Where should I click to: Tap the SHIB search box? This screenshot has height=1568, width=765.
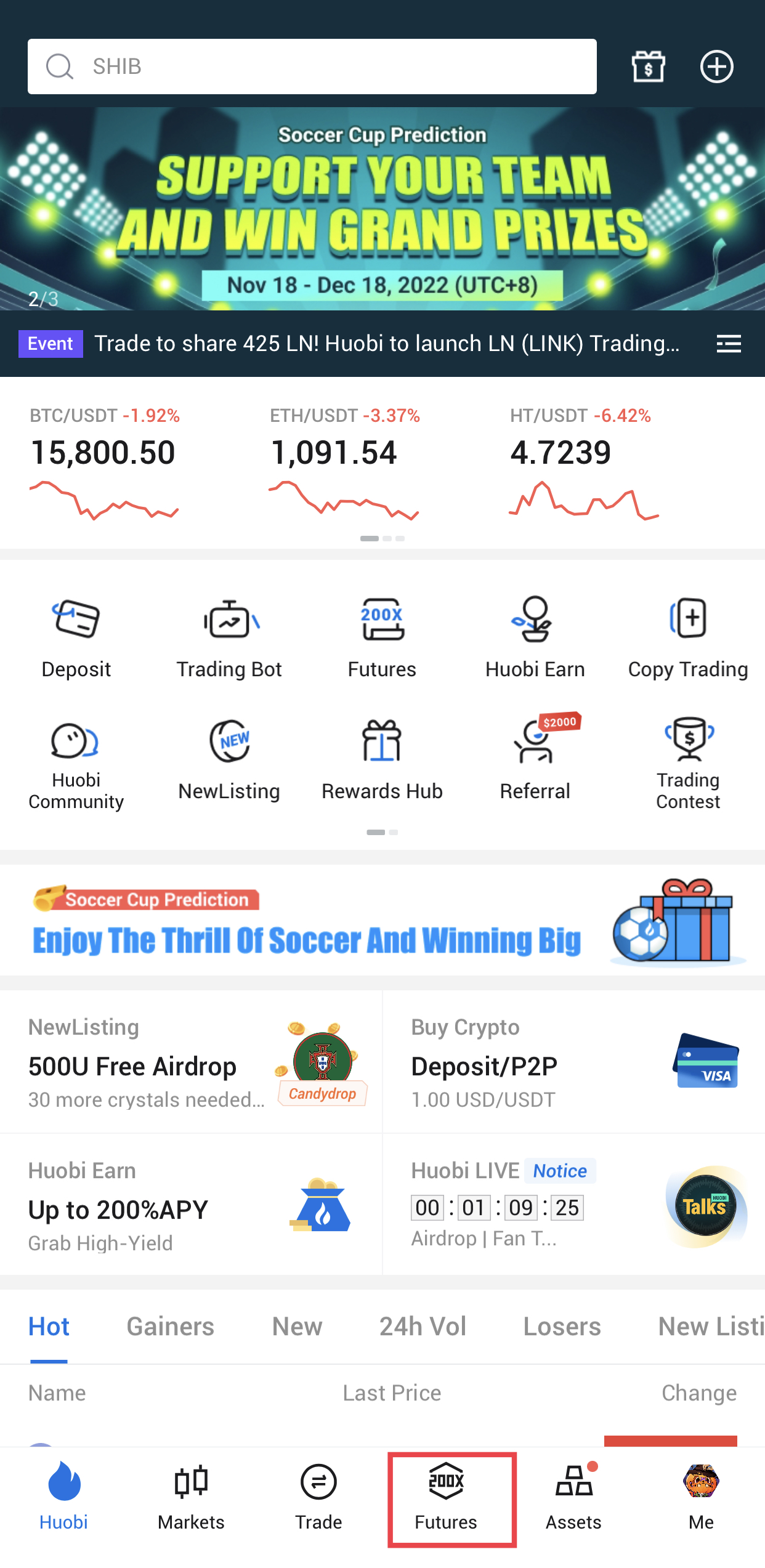(x=312, y=67)
